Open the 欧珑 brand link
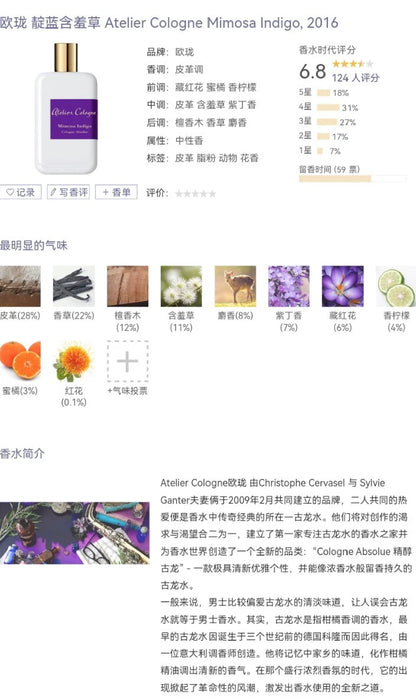 click(x=184, y=52)
